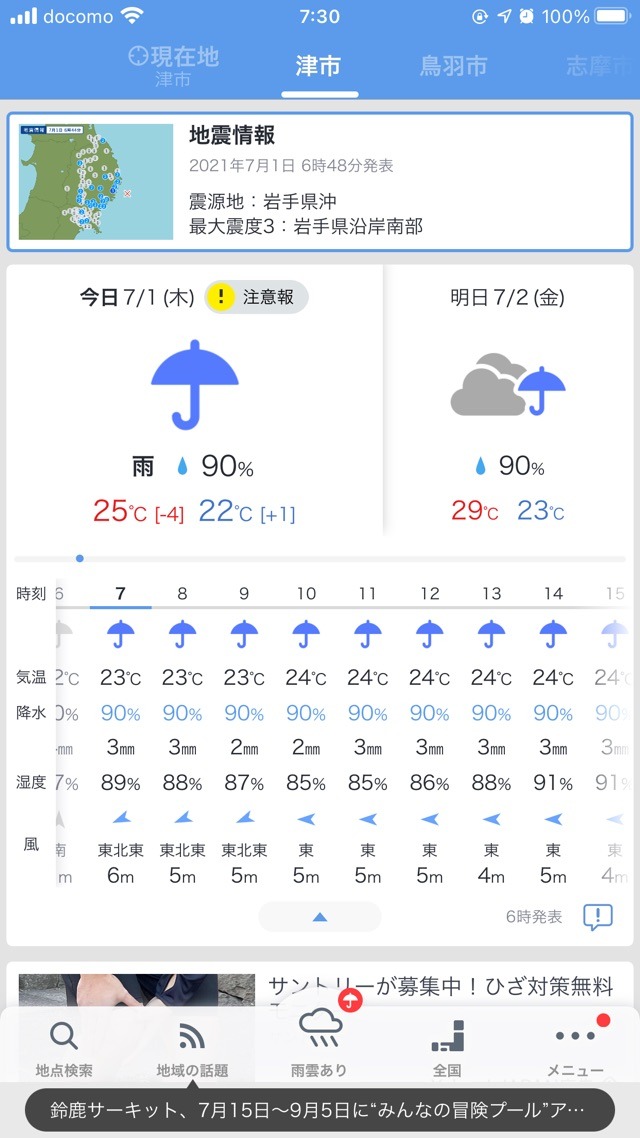Switch to the 志摩市 tab

click(x=599, y=66)
